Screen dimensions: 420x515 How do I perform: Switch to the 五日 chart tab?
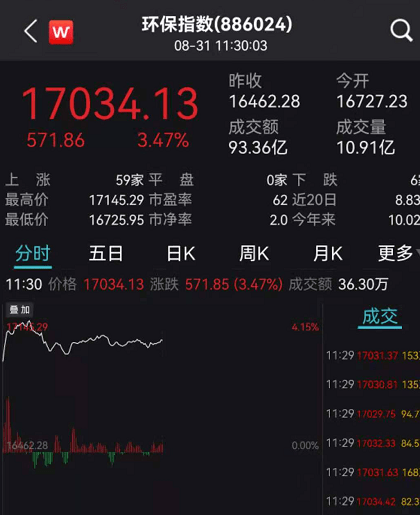tap(106, 254)
